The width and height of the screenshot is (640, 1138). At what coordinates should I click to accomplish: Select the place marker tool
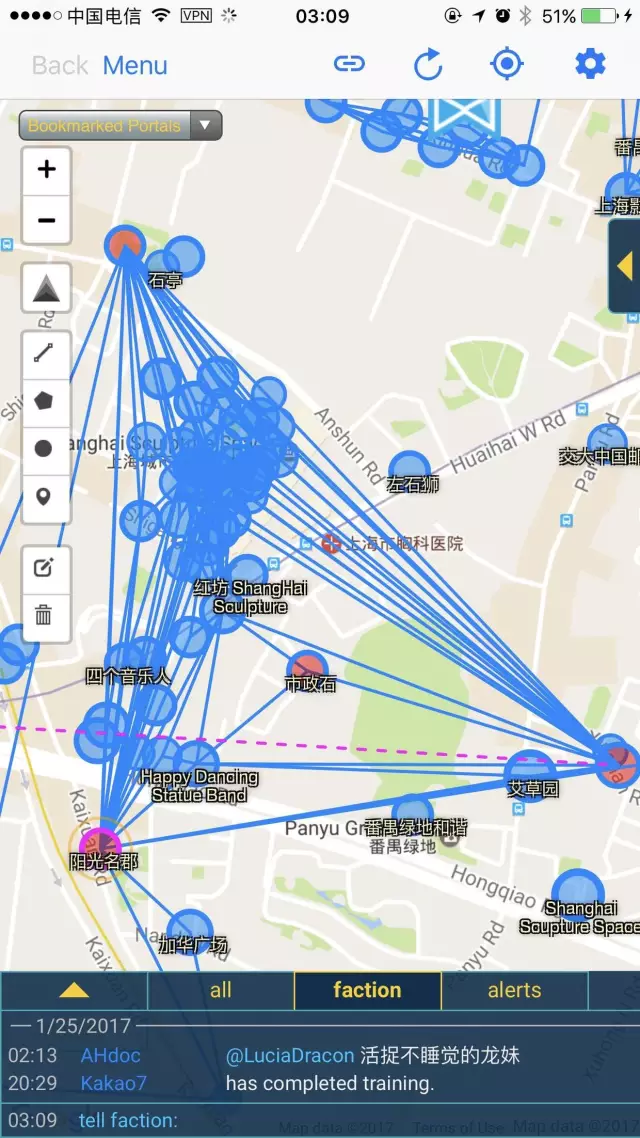(44, 497)
